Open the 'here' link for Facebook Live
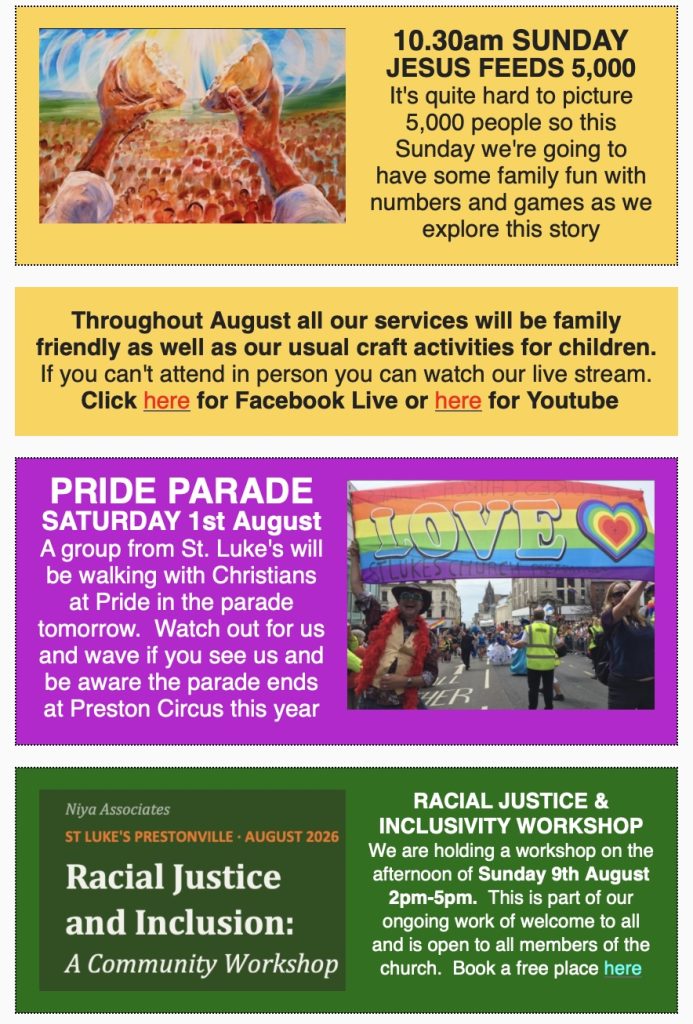The width and height of the screenshot is (693, 1024). click(167, 400)
